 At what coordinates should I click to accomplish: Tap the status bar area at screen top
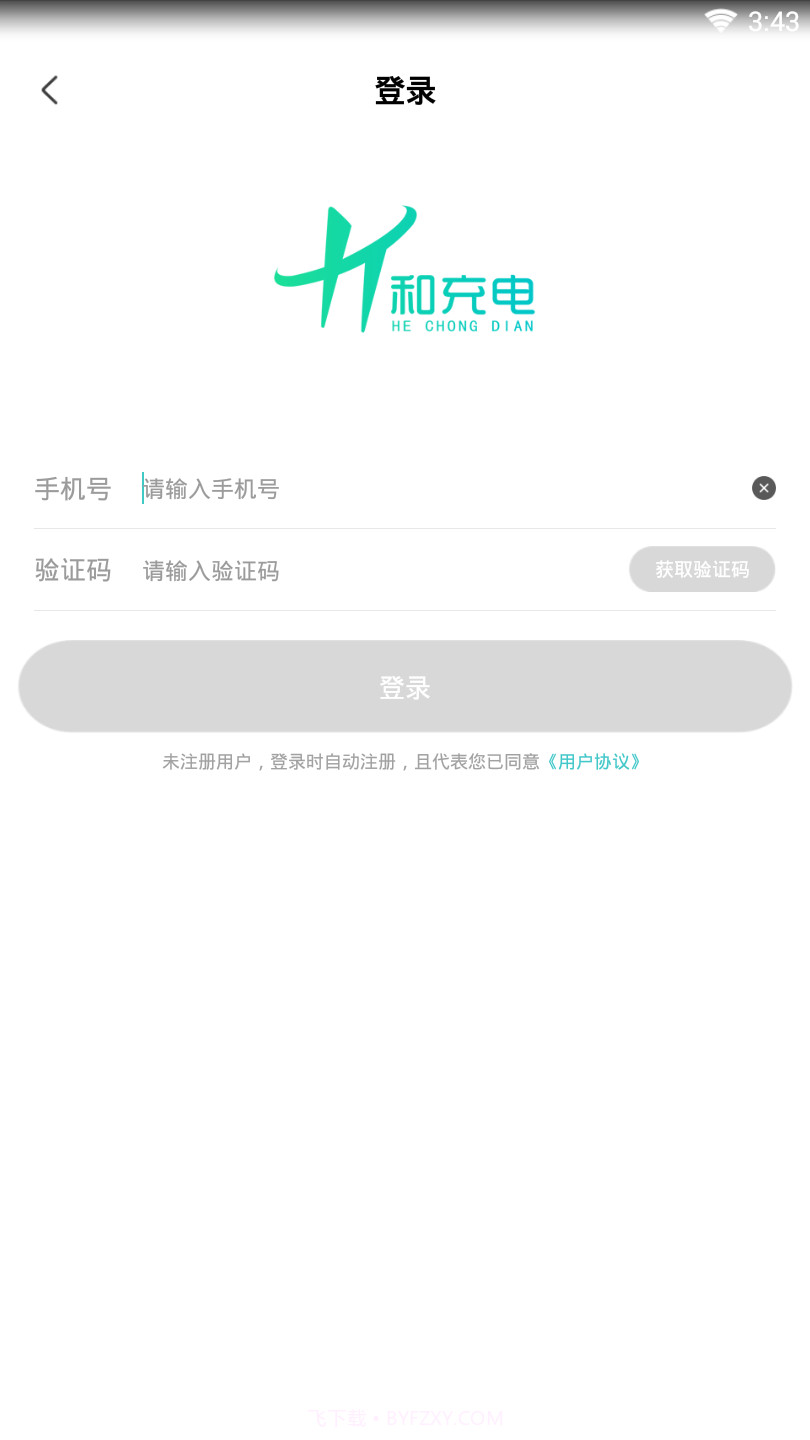(405, 18)
